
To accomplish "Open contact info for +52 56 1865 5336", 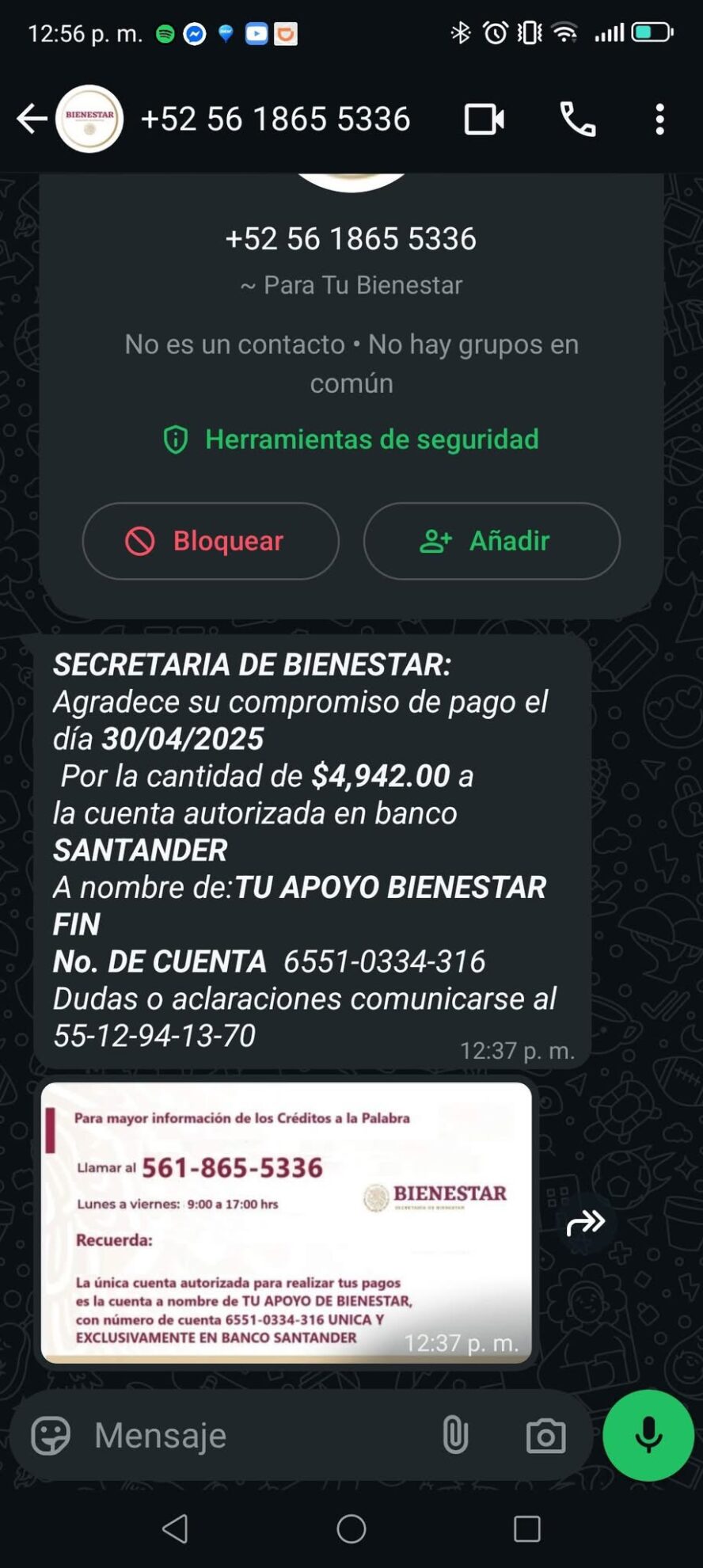I will click(x=275, y=120).
